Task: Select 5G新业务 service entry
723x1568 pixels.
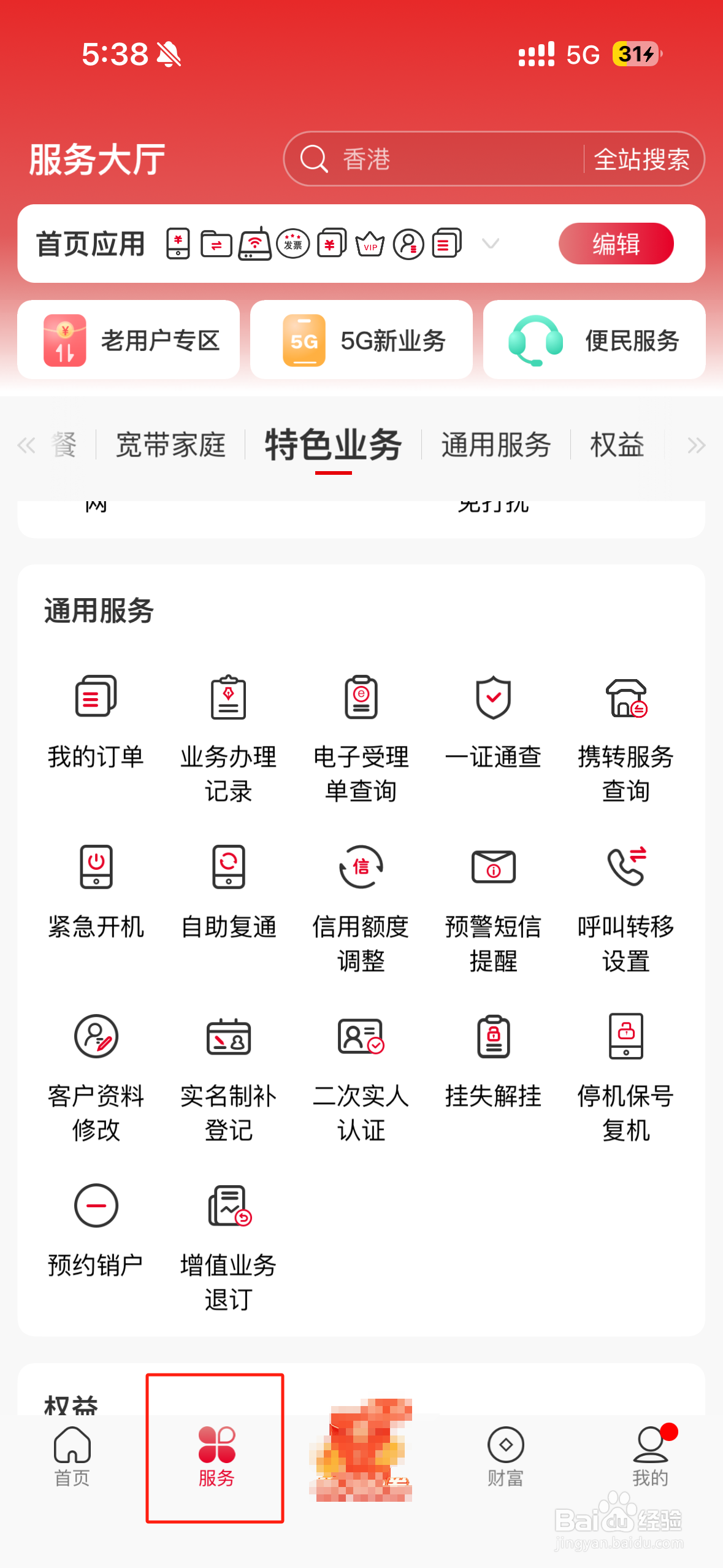Action: pyautogui.click(x=361, y=339)
